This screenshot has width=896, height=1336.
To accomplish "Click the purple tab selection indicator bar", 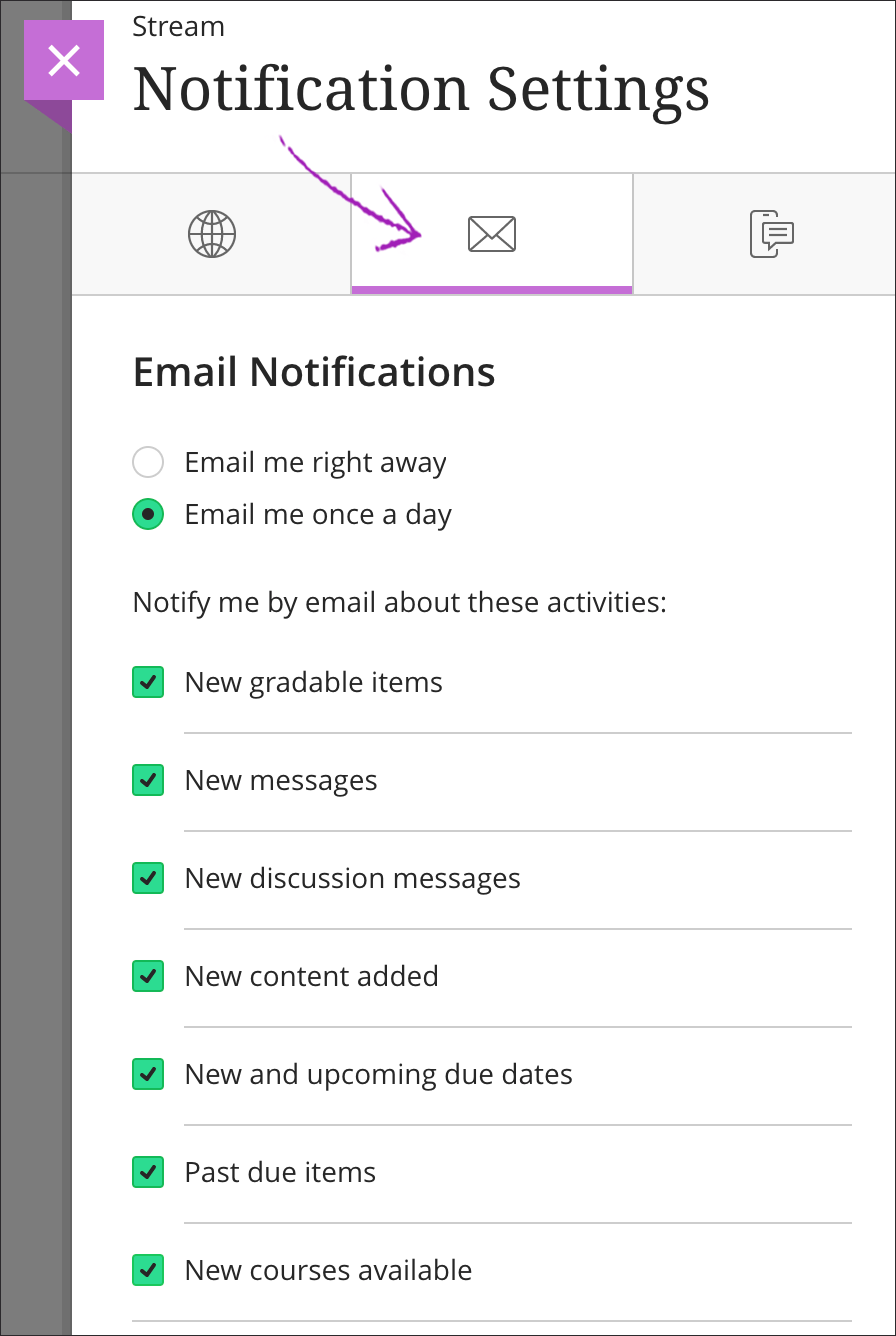I will click(x=491, y=290).
